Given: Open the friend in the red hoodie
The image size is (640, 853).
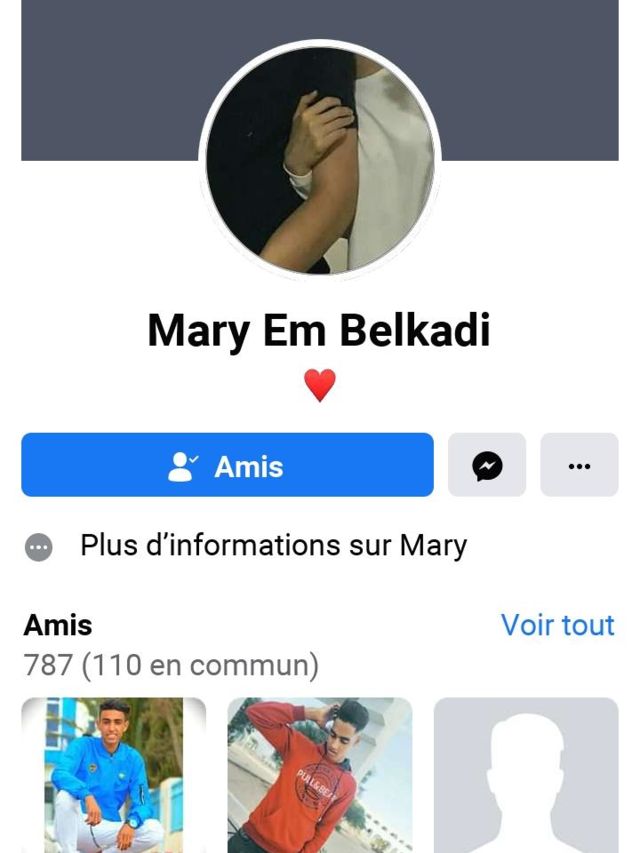Looking at the screenshot, I should pos(319,775).
